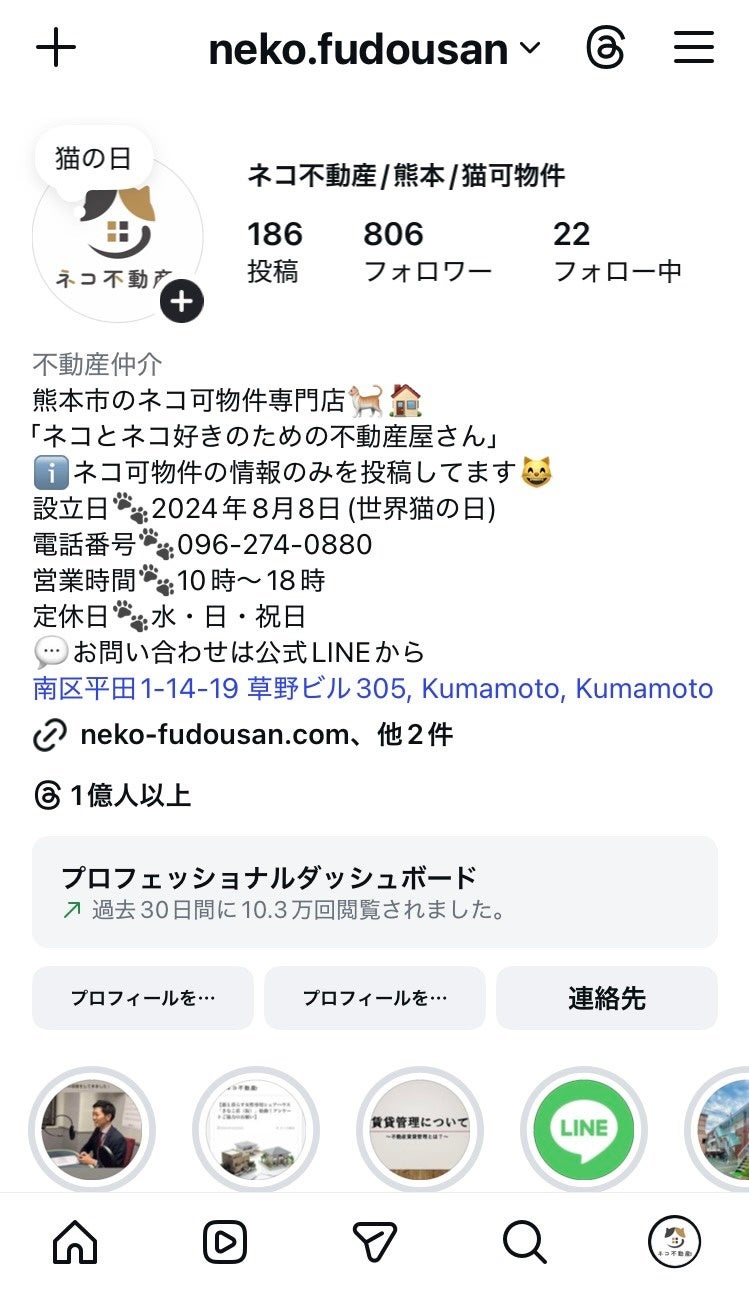Screen dimensions: 749x1290
Task: Add a story via the profile photo plus
Action: click(181, 302)
